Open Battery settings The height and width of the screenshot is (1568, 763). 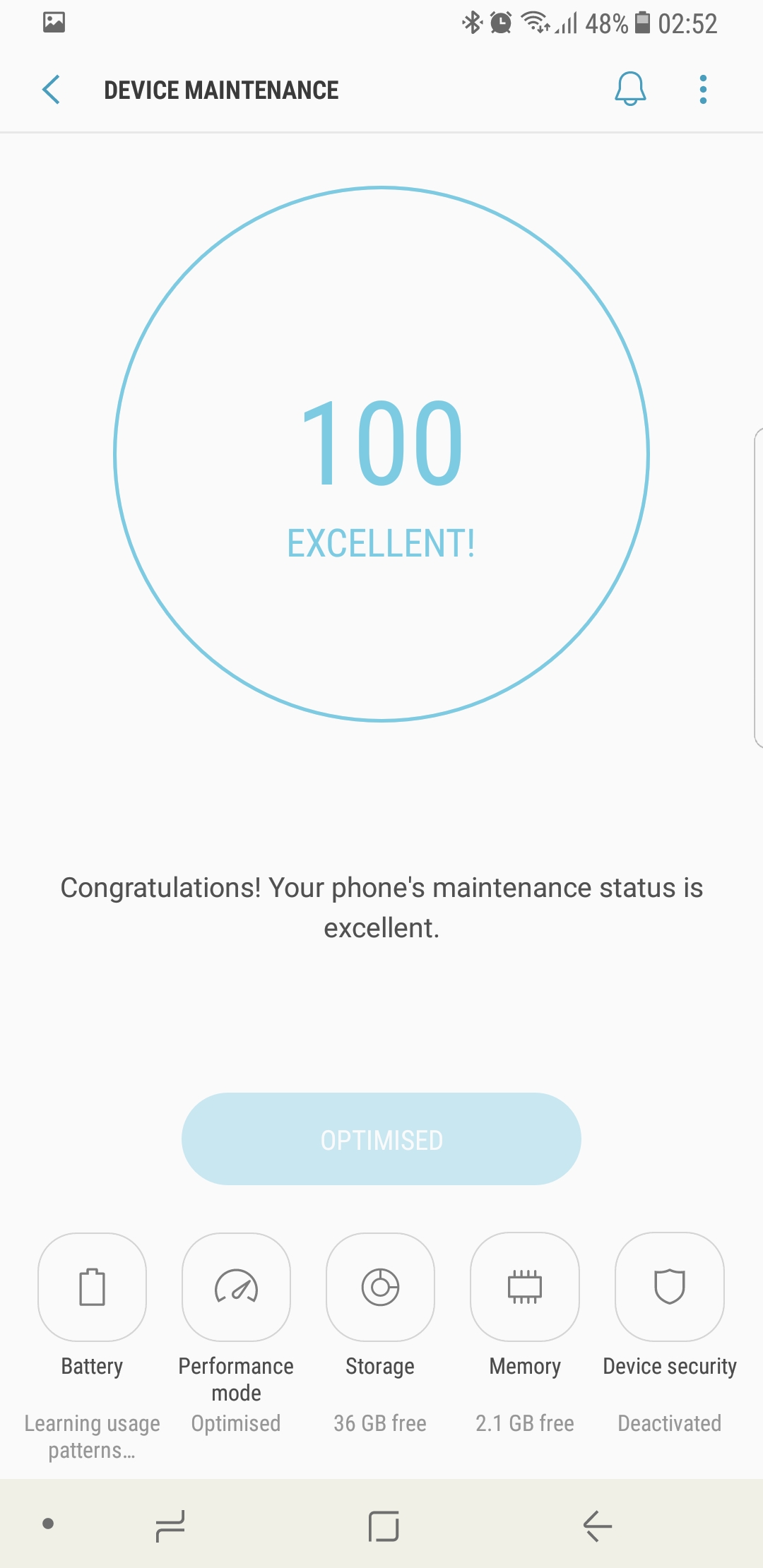point(92,1288)
